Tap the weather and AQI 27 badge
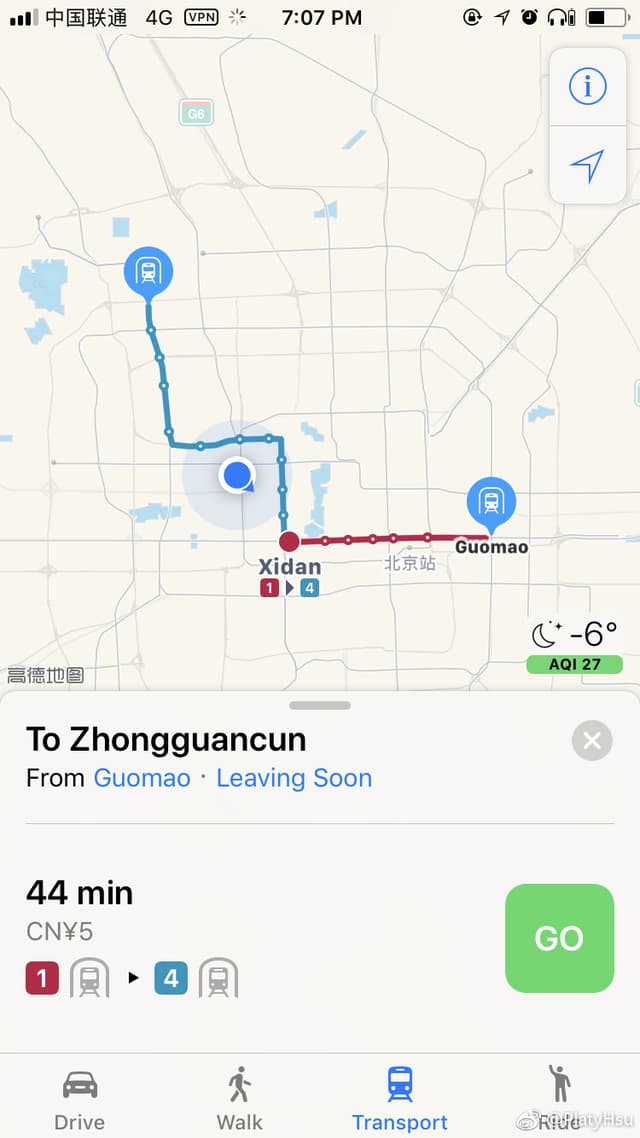Screen dimensions: 640x1138 574,646
